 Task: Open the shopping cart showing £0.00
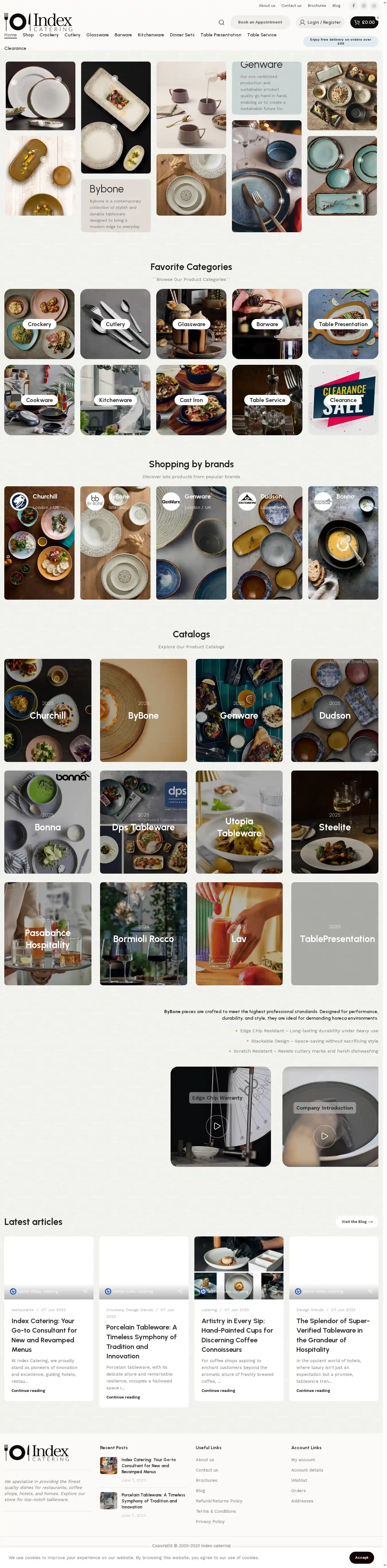(x=364, y=23)
